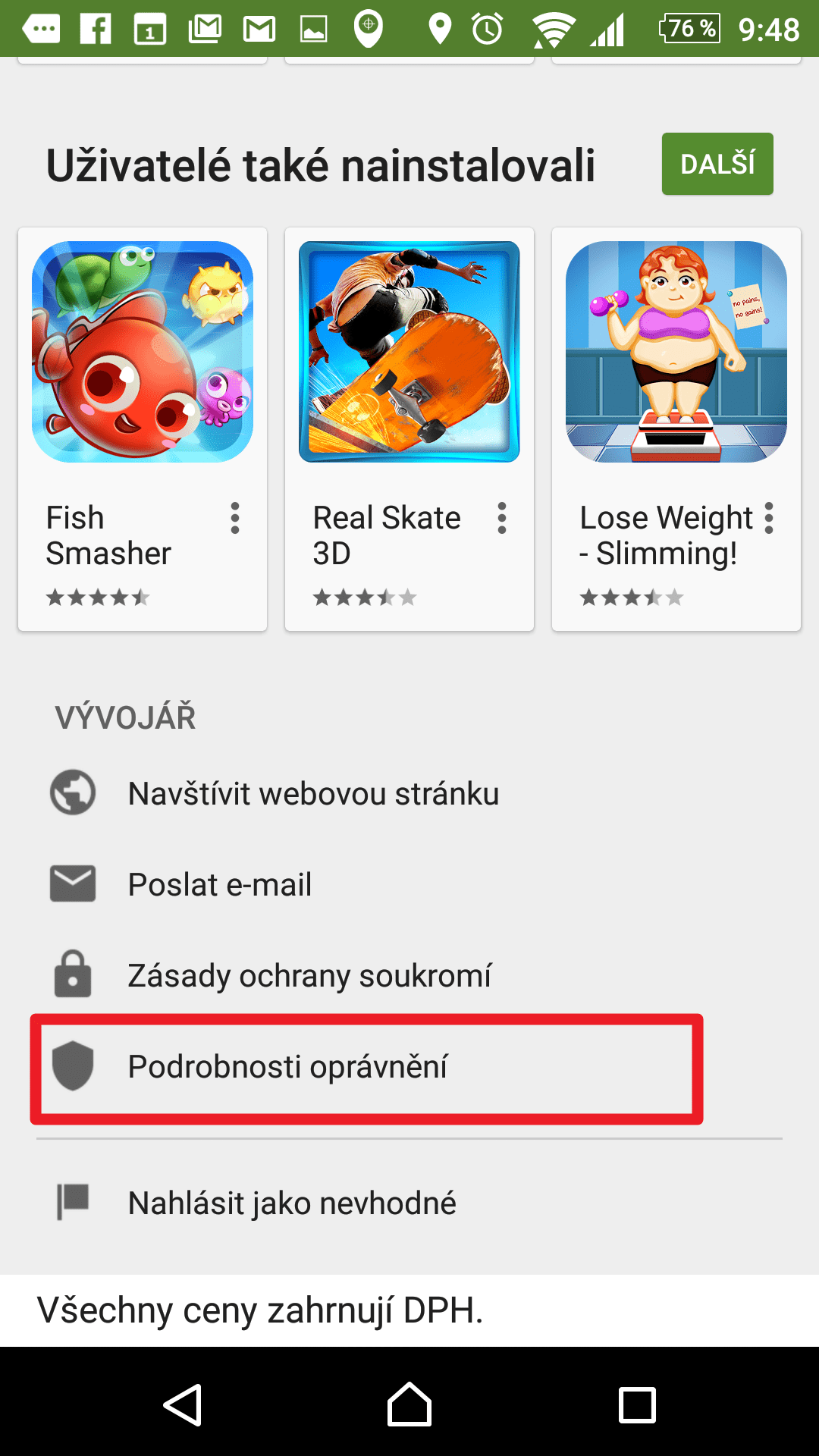819x1456 pixels.
Task: View Podrobnosti oprávnění
Action: (288, 1067)
